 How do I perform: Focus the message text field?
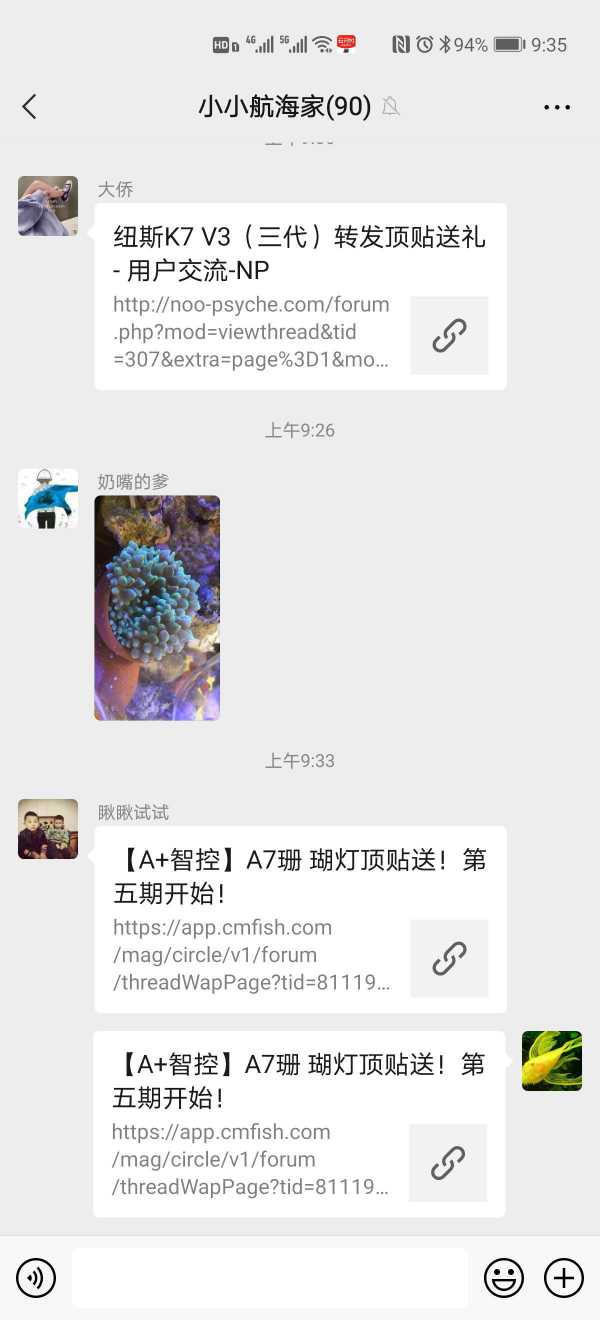(x=270, y=1277)
